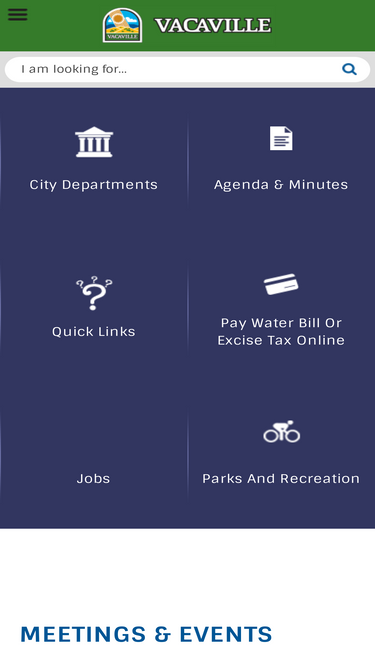375x667 pixels.
Task: Tap the Vacaville logo to go home
Action: point(187,25)
